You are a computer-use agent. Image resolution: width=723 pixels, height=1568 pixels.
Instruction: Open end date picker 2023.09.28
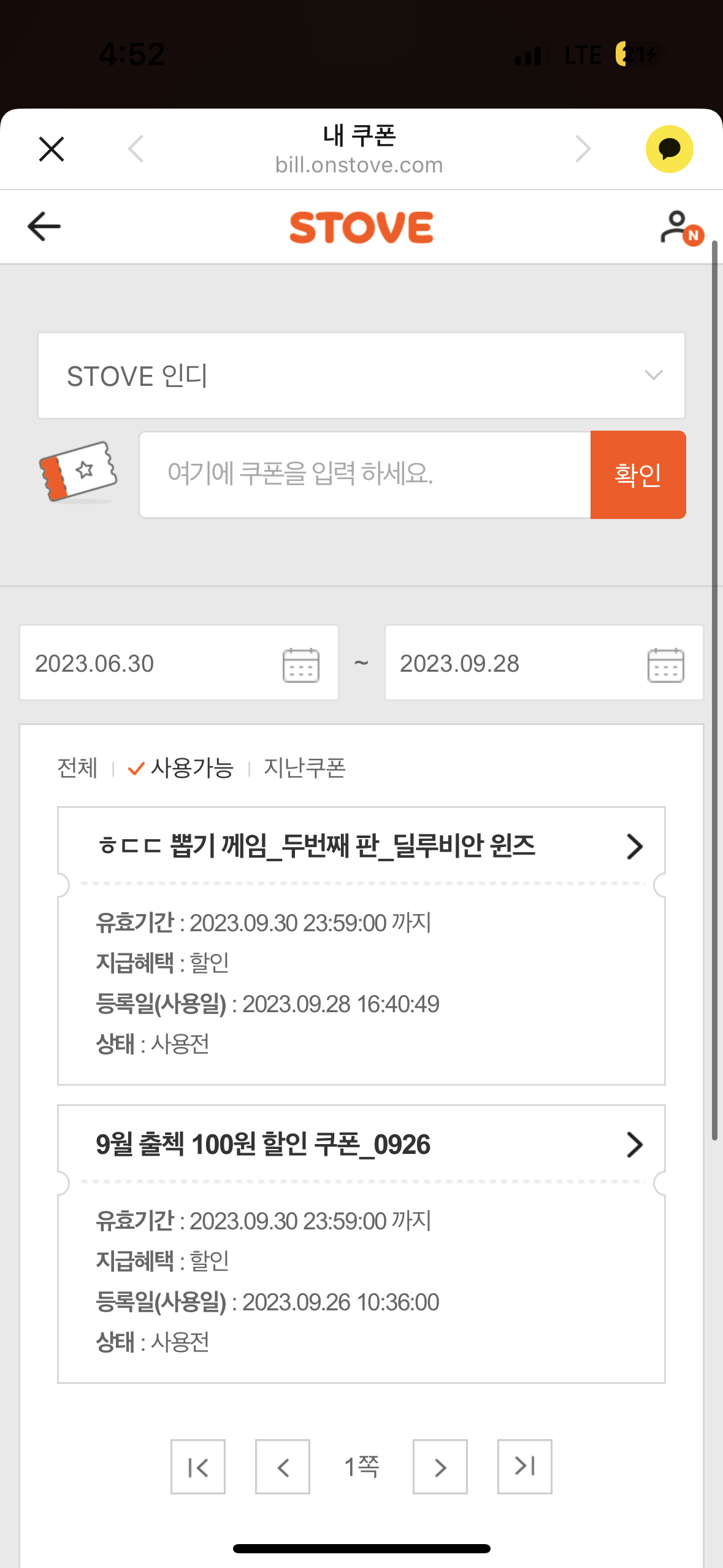pos(543,663)
